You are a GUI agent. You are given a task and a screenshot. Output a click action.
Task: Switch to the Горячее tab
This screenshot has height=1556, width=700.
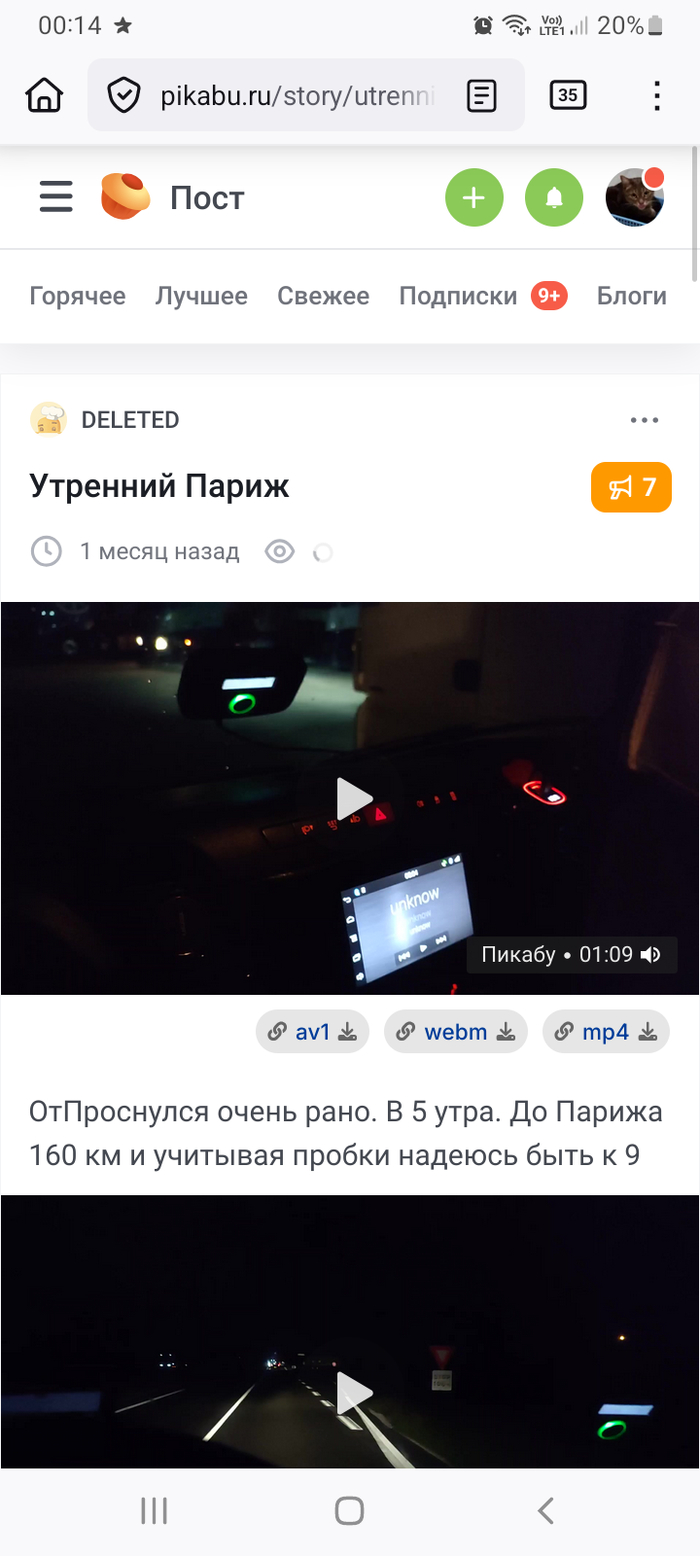tap(78, 296)
